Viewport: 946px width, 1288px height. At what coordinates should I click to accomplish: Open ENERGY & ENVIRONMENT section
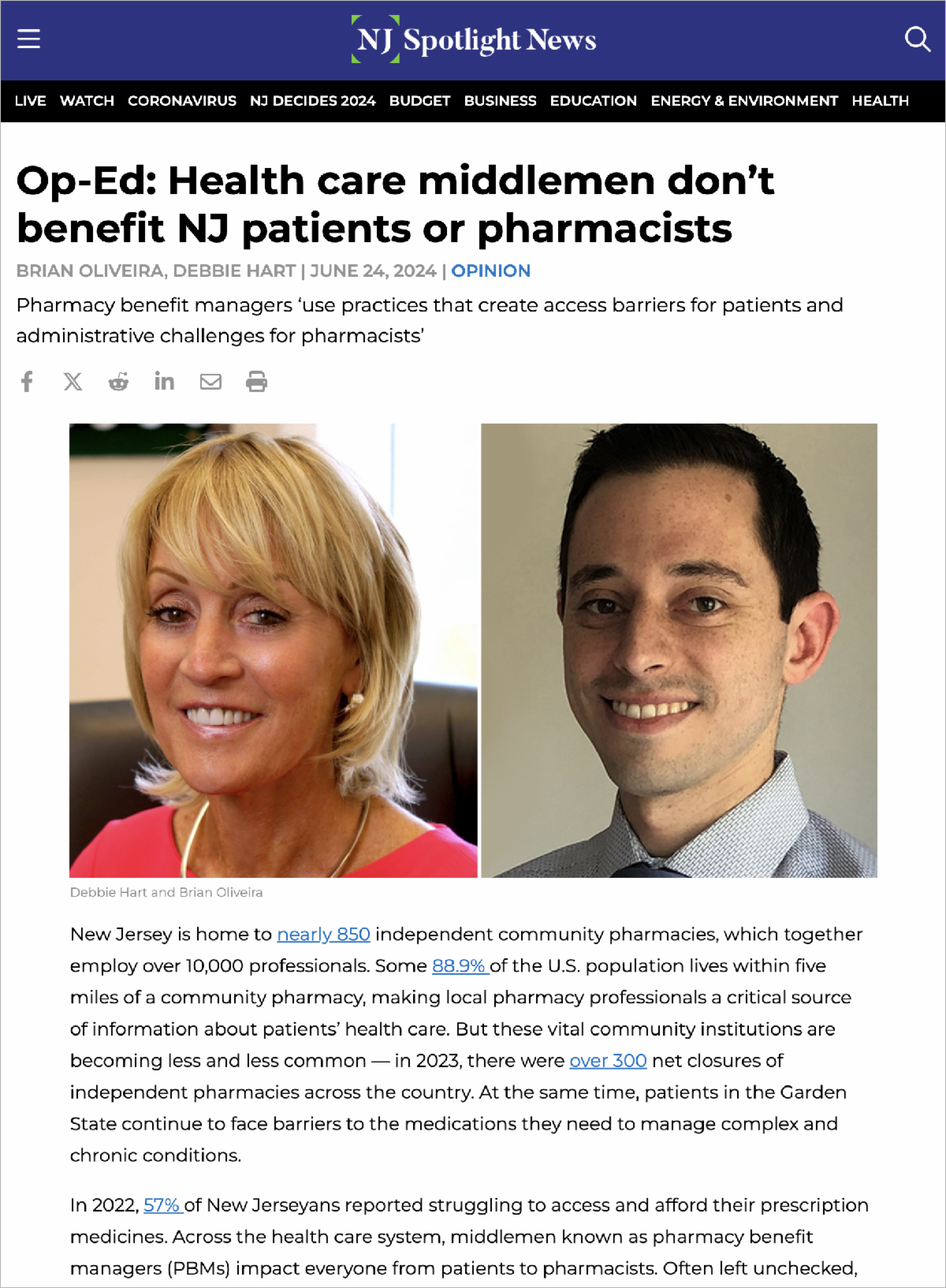tap(743, 101)
